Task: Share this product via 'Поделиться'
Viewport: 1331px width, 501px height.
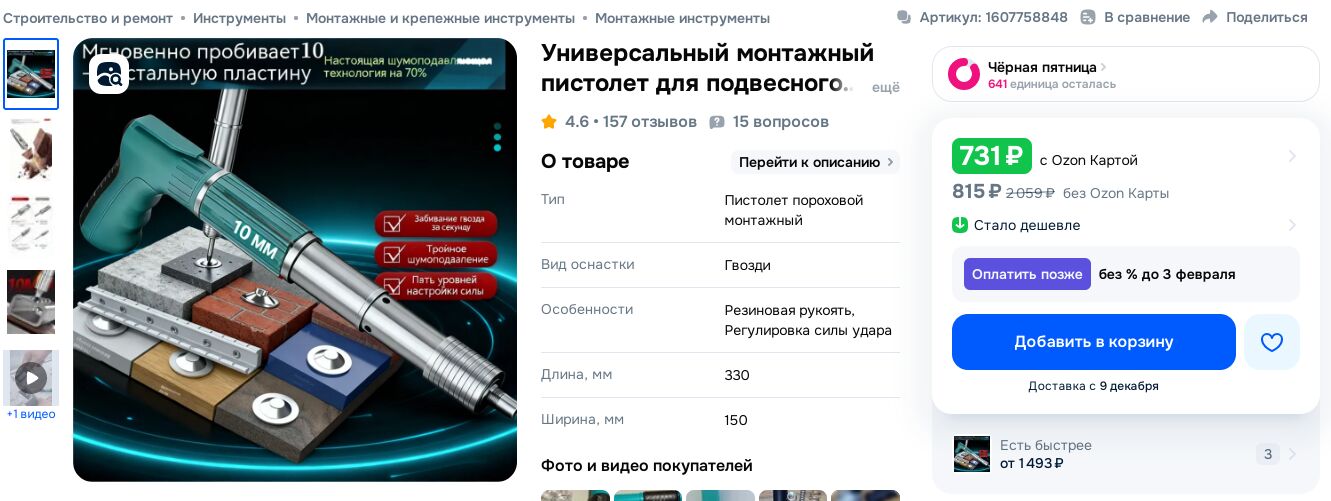Action: (x=1255, y=17)
